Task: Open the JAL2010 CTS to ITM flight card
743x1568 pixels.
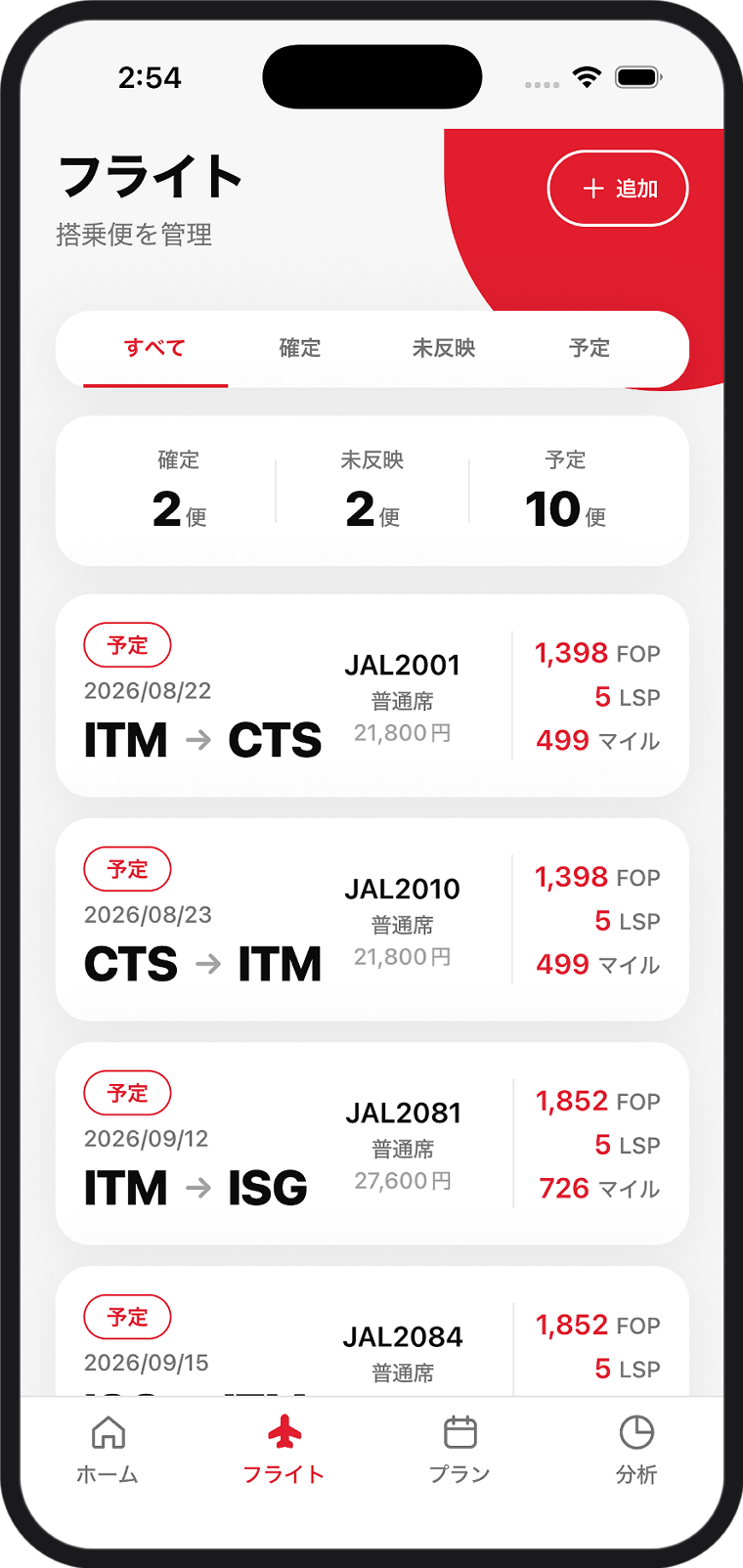Action: 372,920
